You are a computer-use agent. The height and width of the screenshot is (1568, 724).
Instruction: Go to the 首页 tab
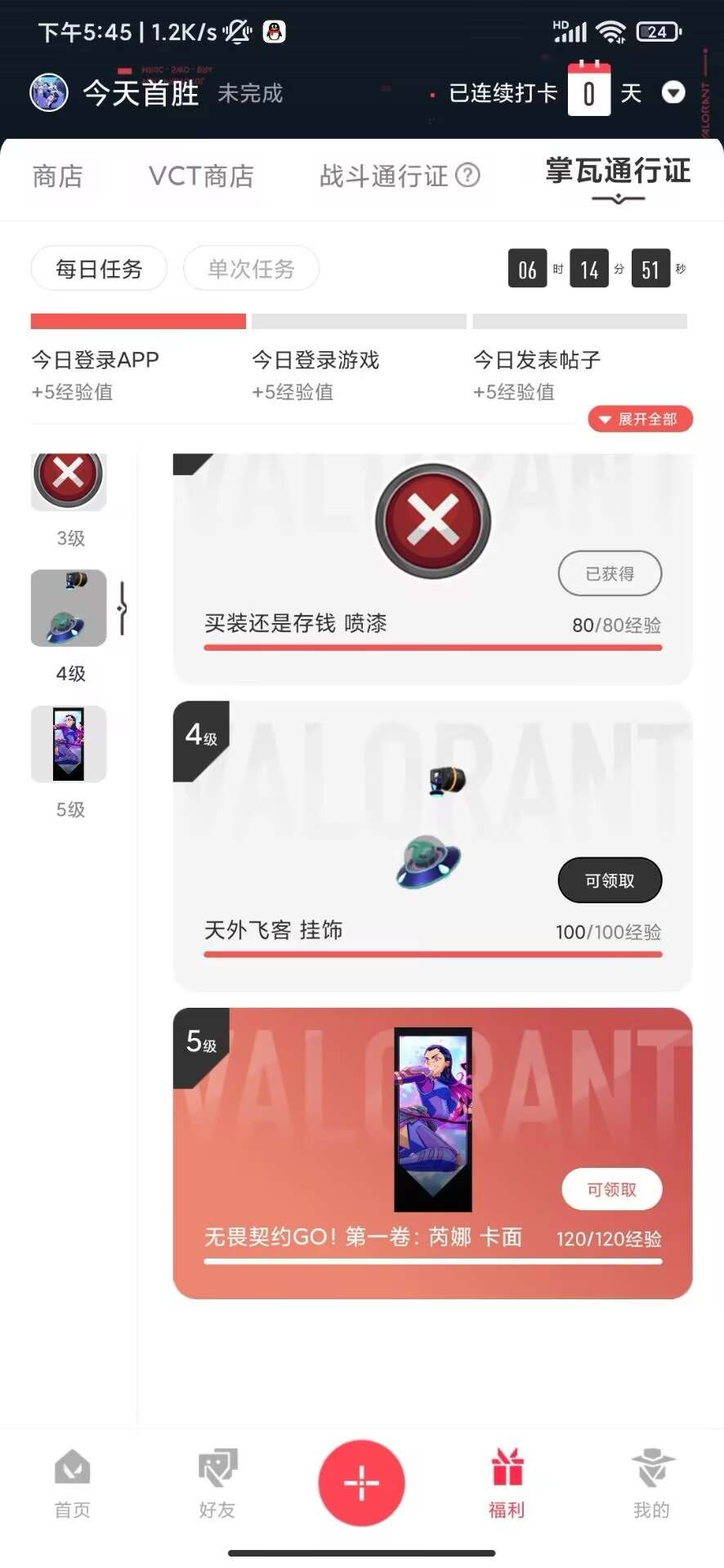[x=72, y=1483]
